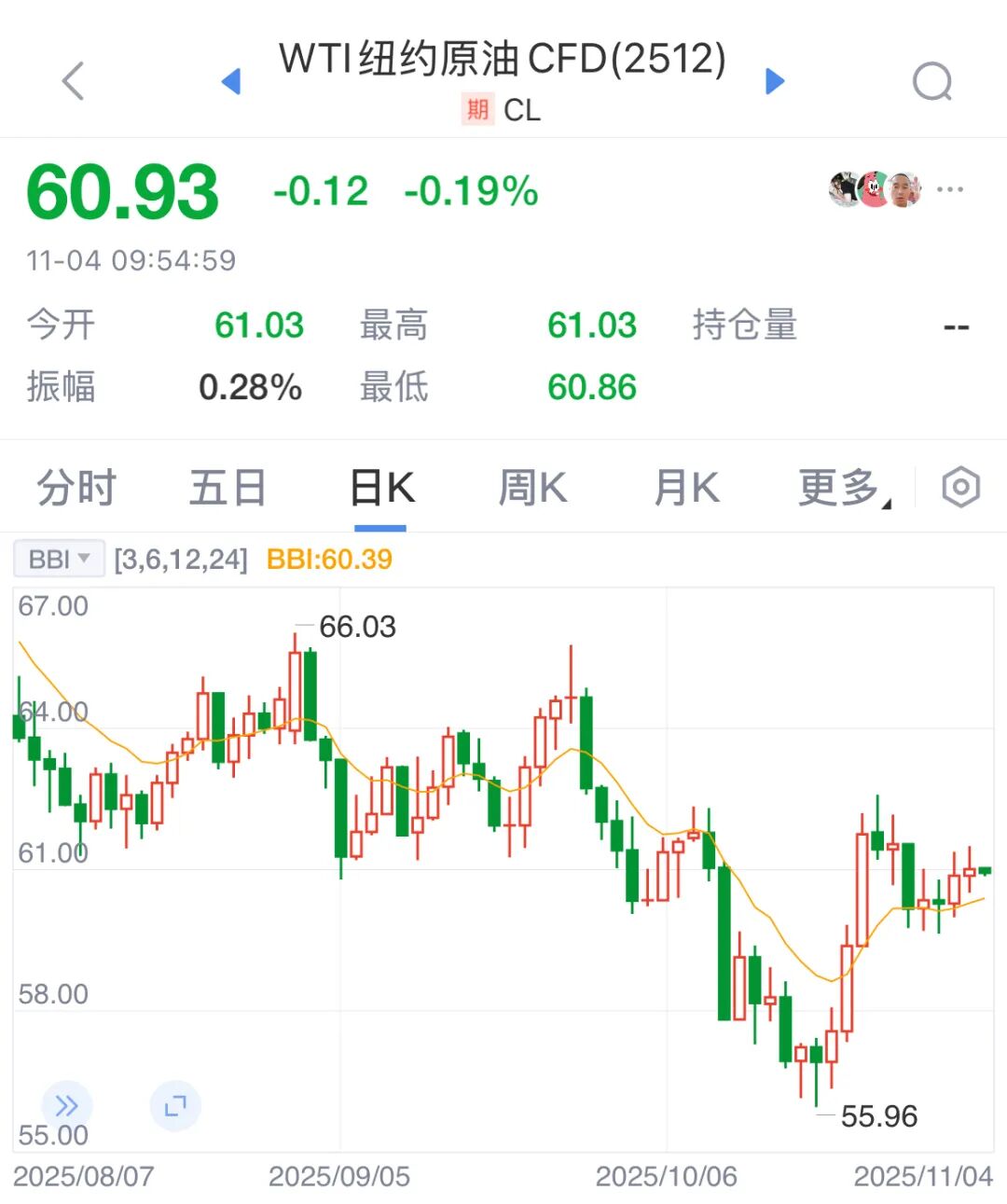This screenshot has width=1007, height=1204.
Task: Expand the 更多 chart period options
Action: pos(843,488)
